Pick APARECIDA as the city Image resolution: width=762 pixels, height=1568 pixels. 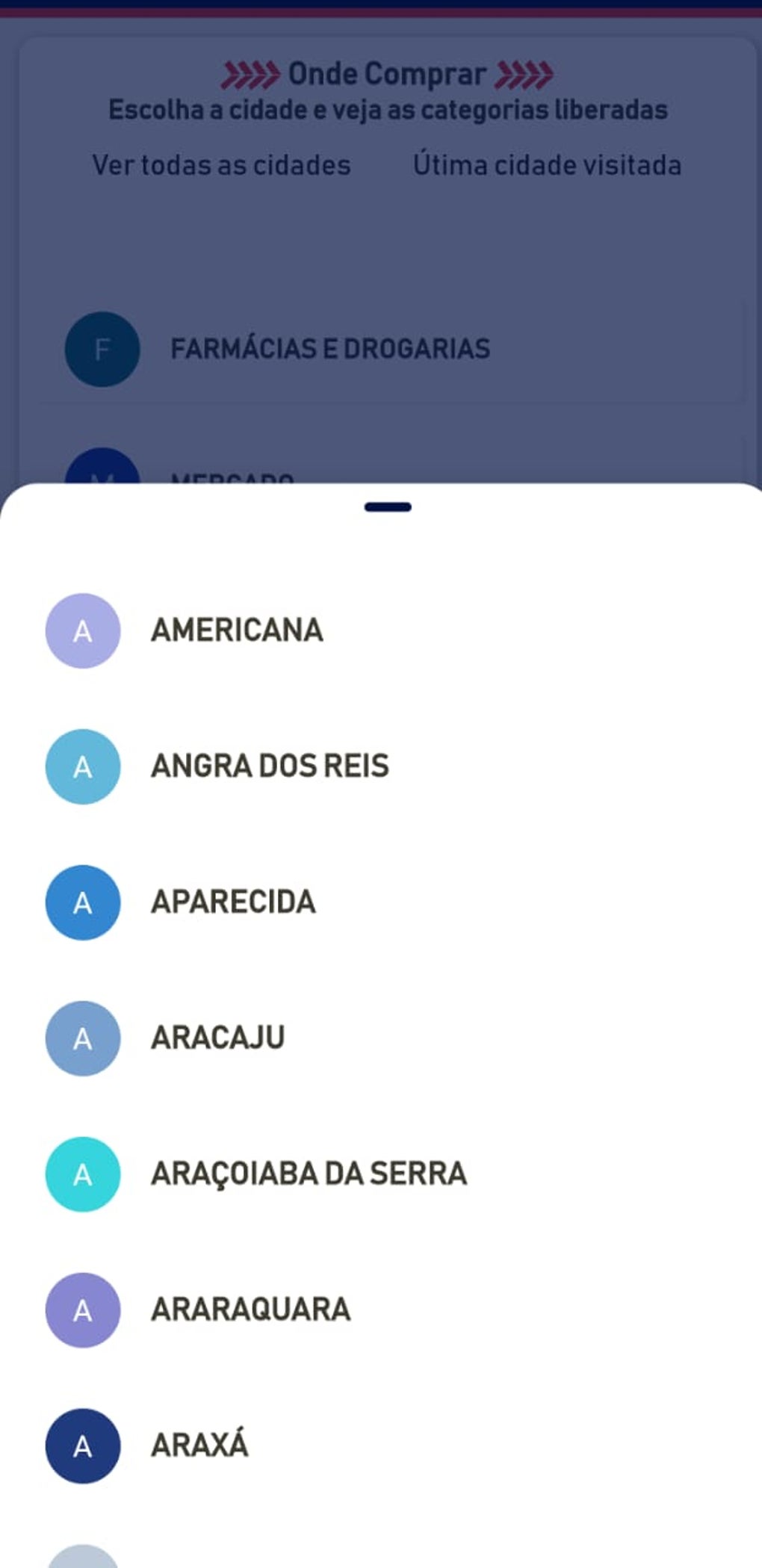pyautogui.click(x=233, y=902)
